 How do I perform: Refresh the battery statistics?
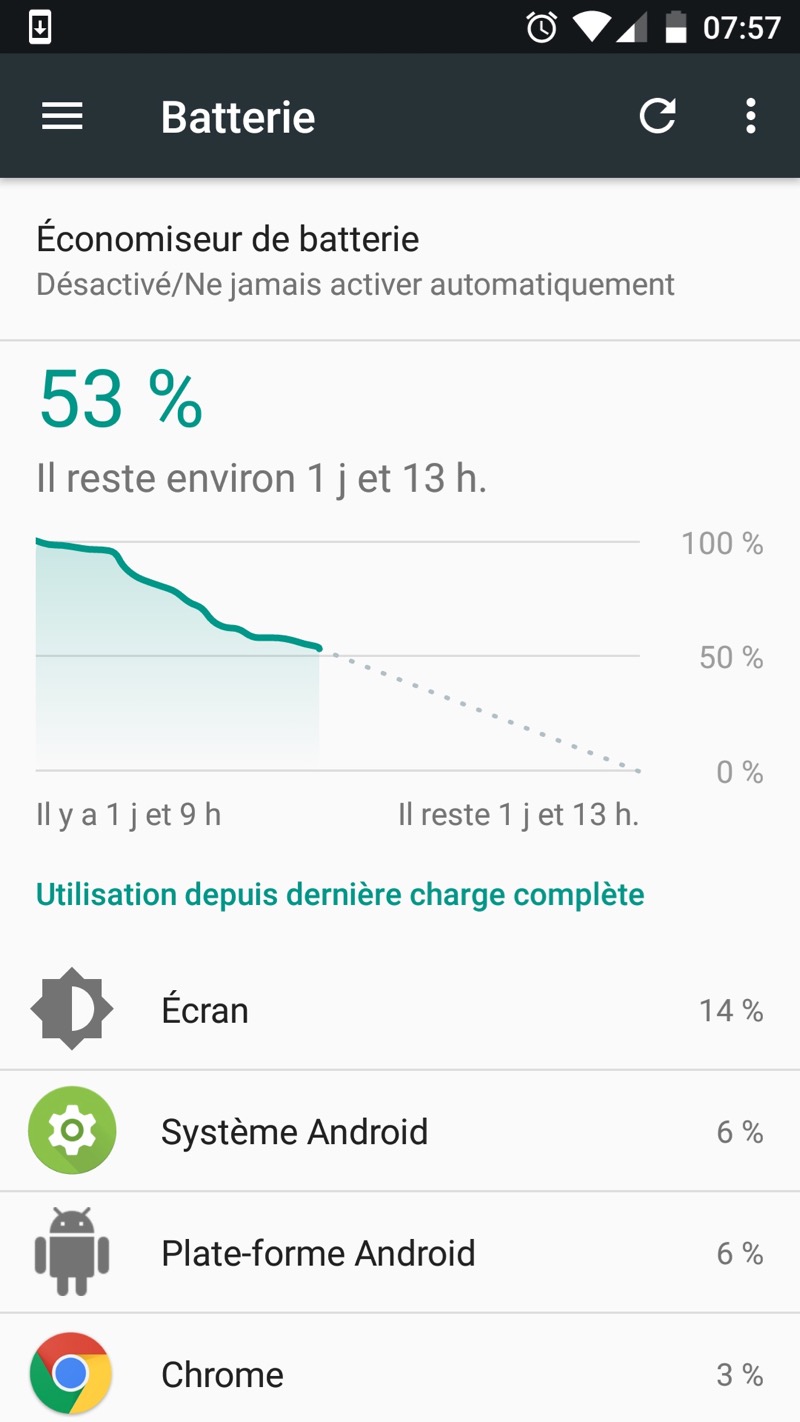tap(657, 117)
